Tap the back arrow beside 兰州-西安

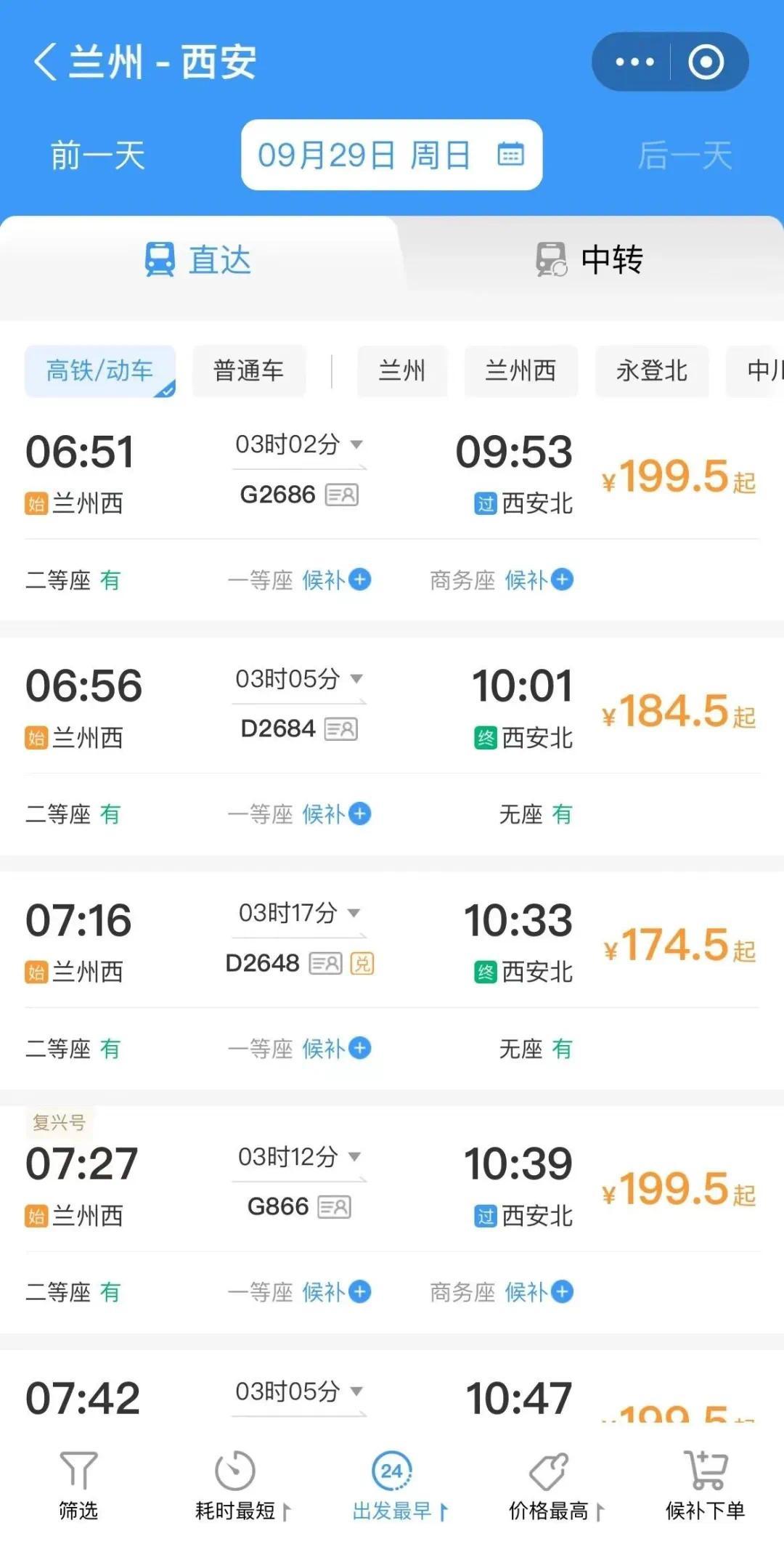pos(44,61)
